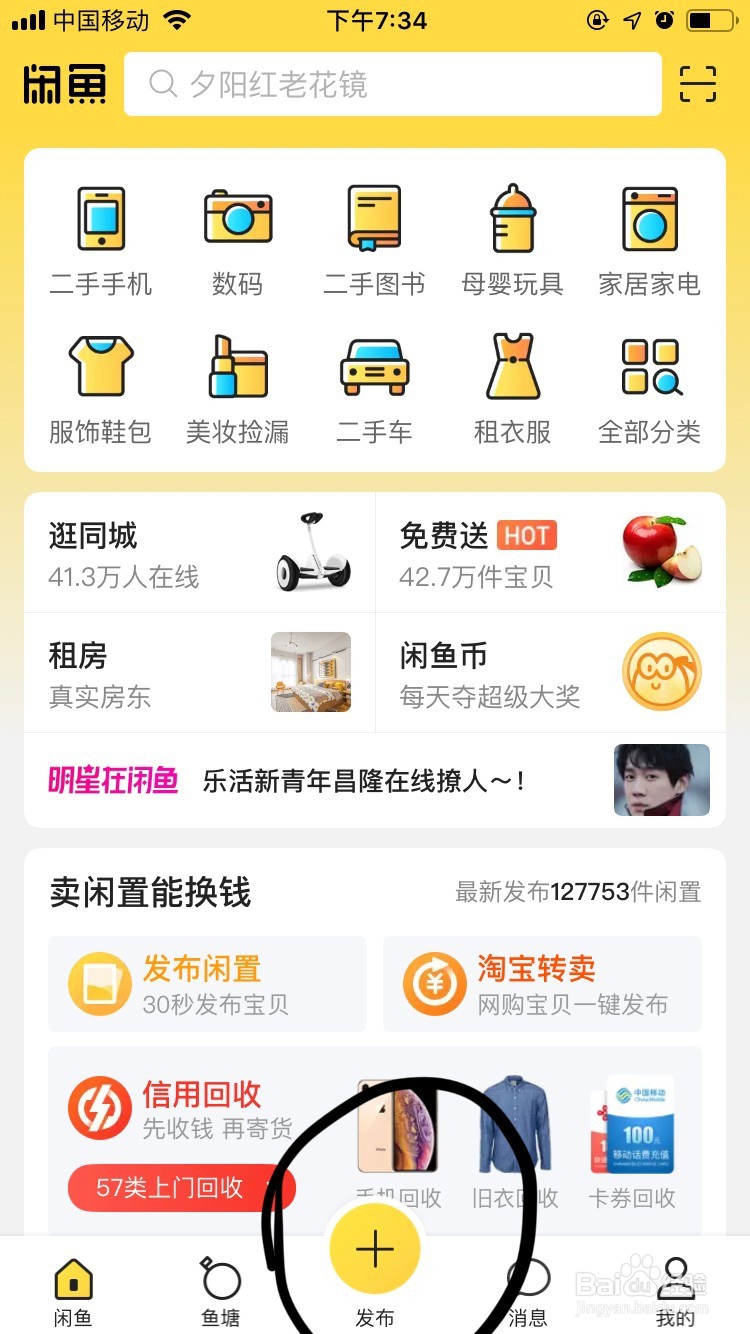Screen dimensions: 750x1334
Task: Open the 免费送 HOT card
Action: pyautogui.click(x=550, y=553)
